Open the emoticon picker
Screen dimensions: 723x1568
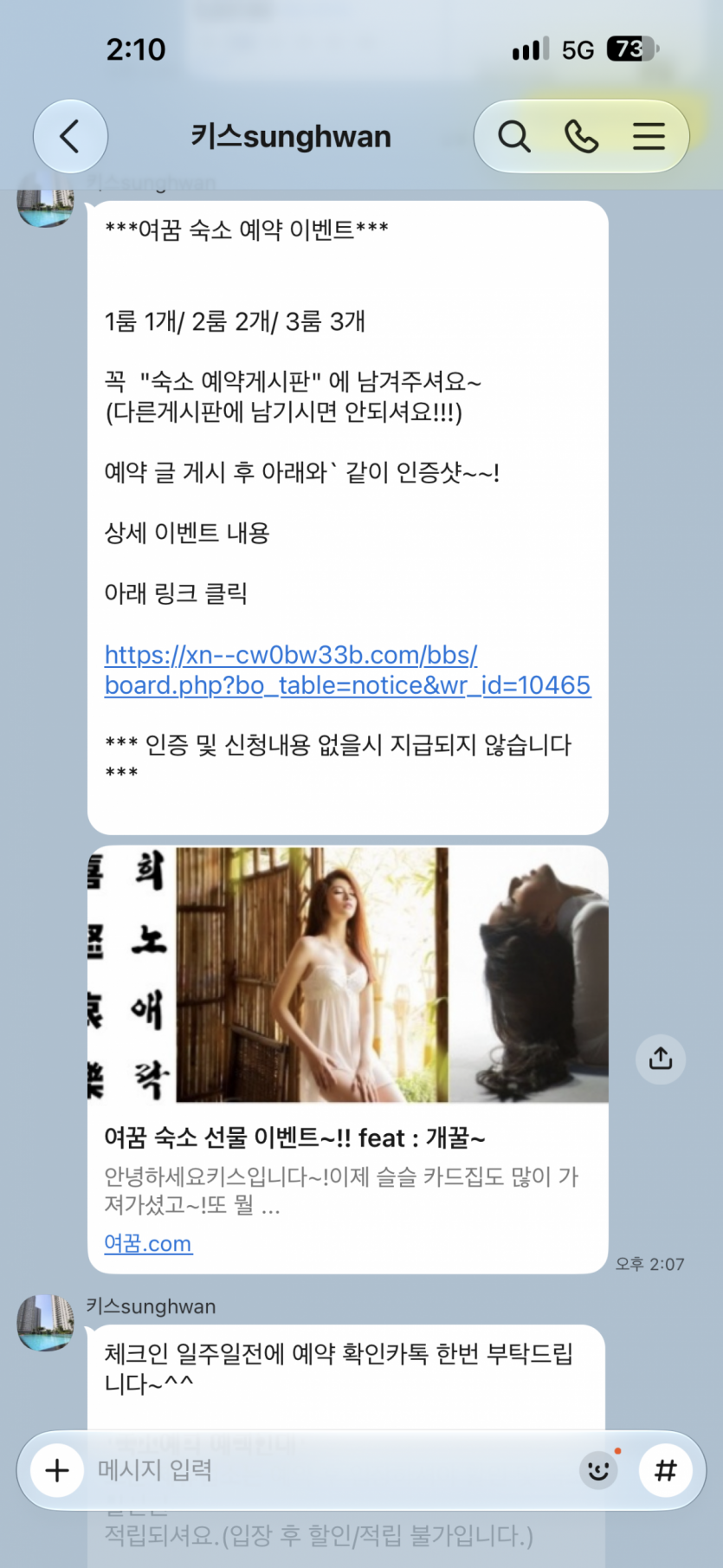click(x=598, y=1470)
